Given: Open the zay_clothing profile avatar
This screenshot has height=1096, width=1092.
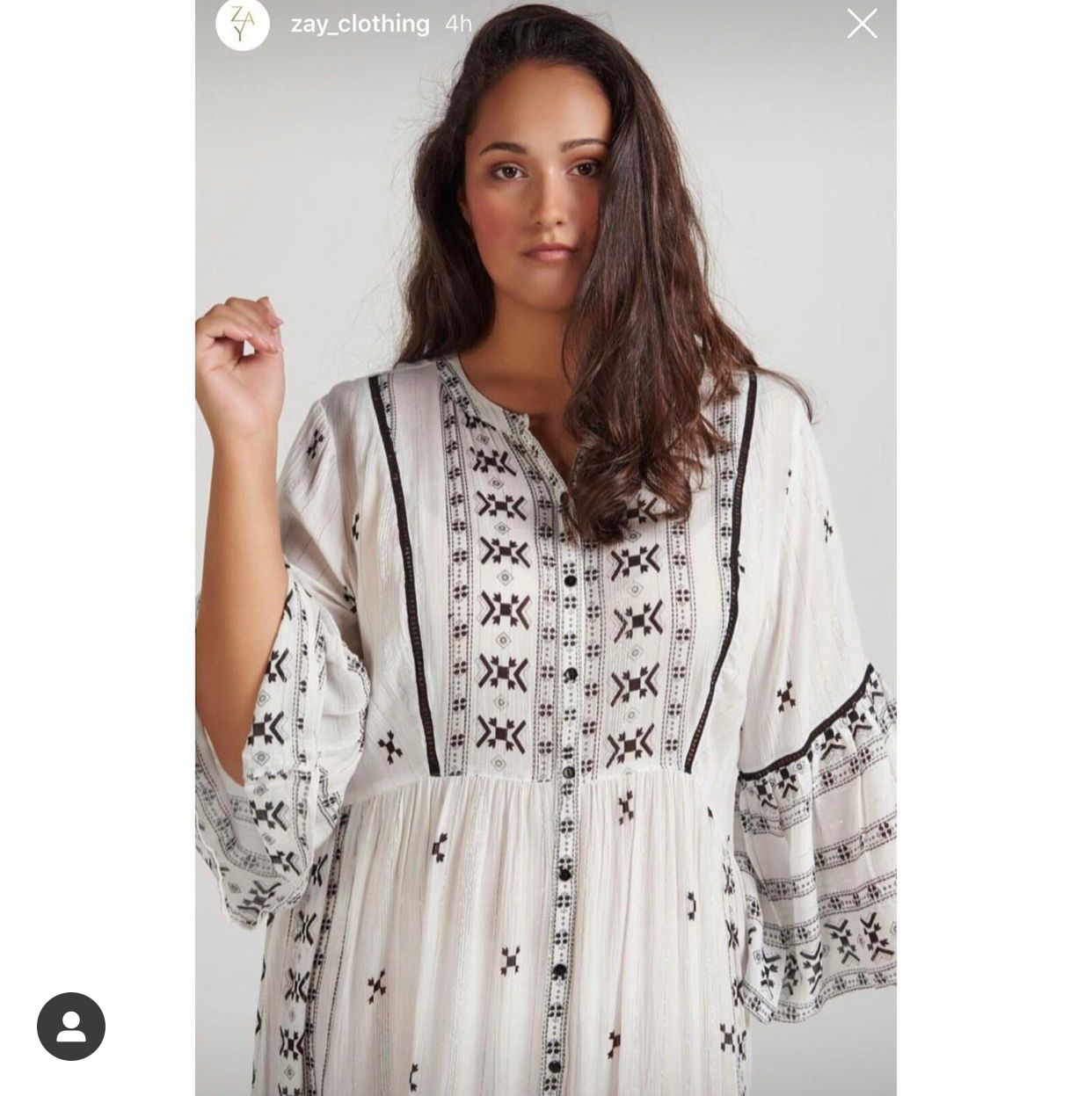Looking at the screenshot, I should 242,24.
